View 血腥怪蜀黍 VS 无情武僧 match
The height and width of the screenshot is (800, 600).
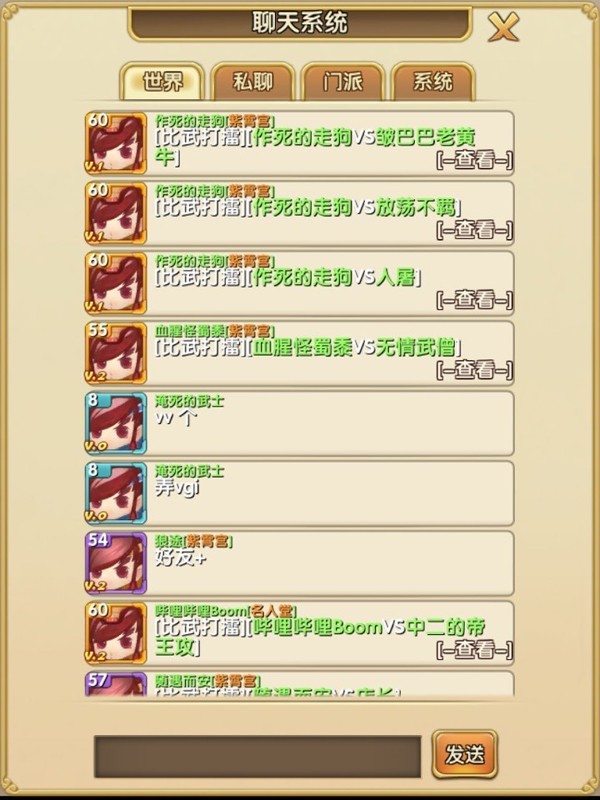[x=474, y=370]
